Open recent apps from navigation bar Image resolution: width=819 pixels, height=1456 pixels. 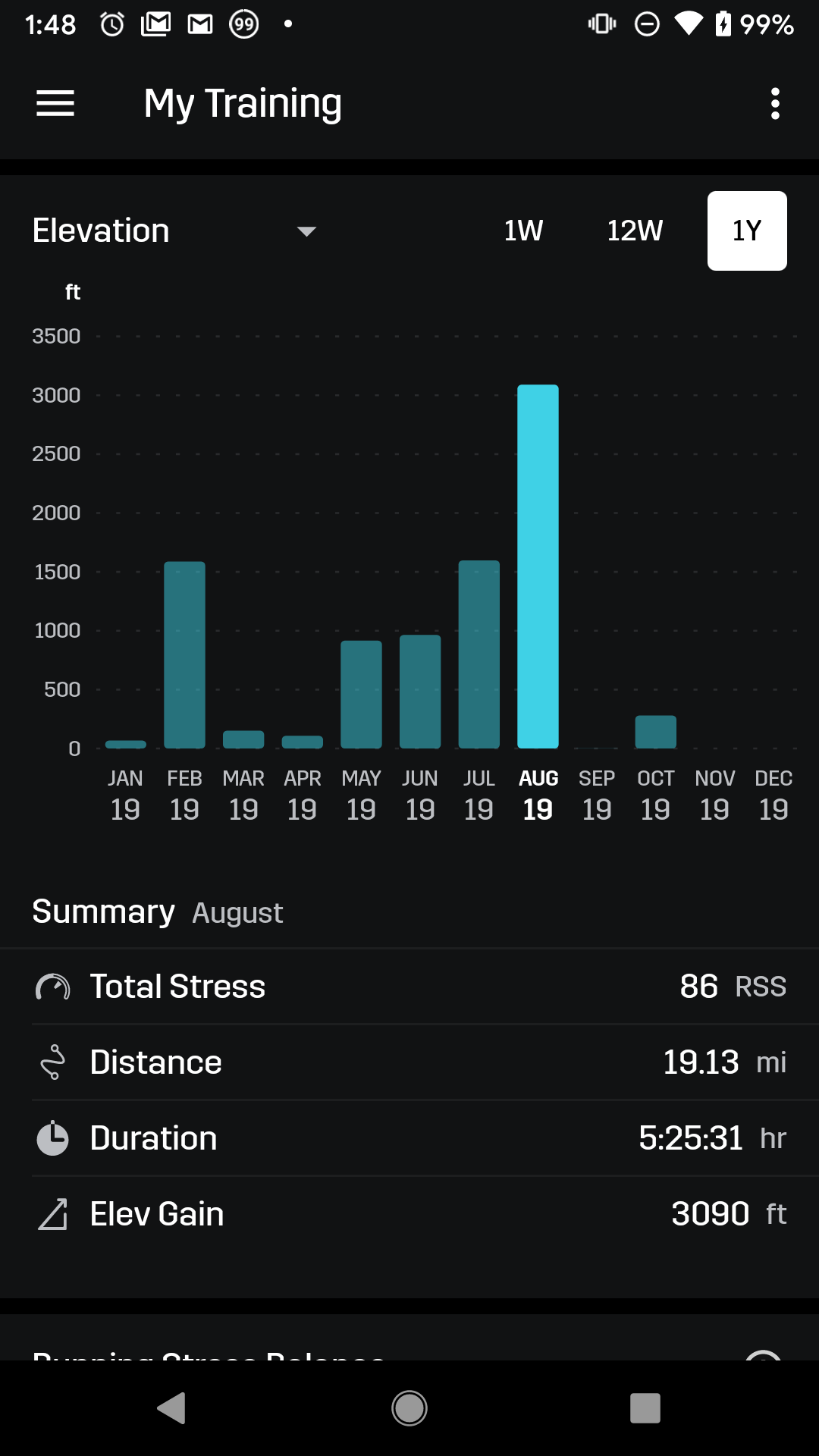click(645, 1408)
